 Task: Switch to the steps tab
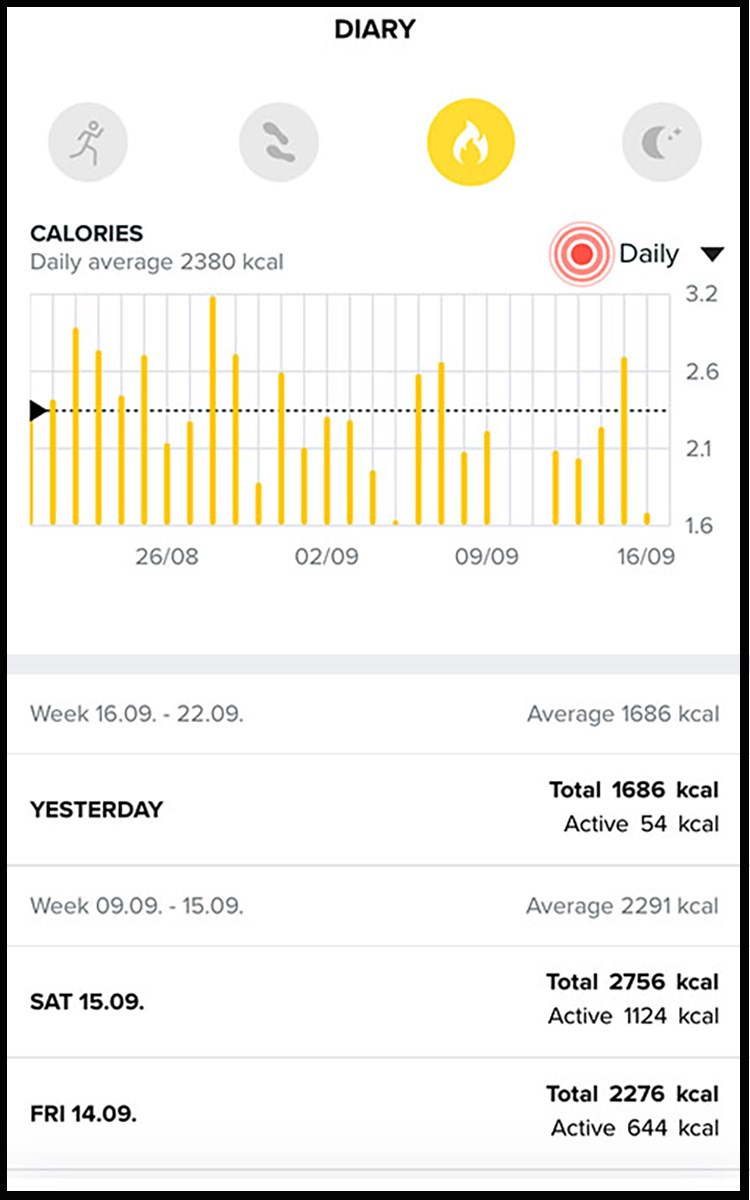click(278, 142)
